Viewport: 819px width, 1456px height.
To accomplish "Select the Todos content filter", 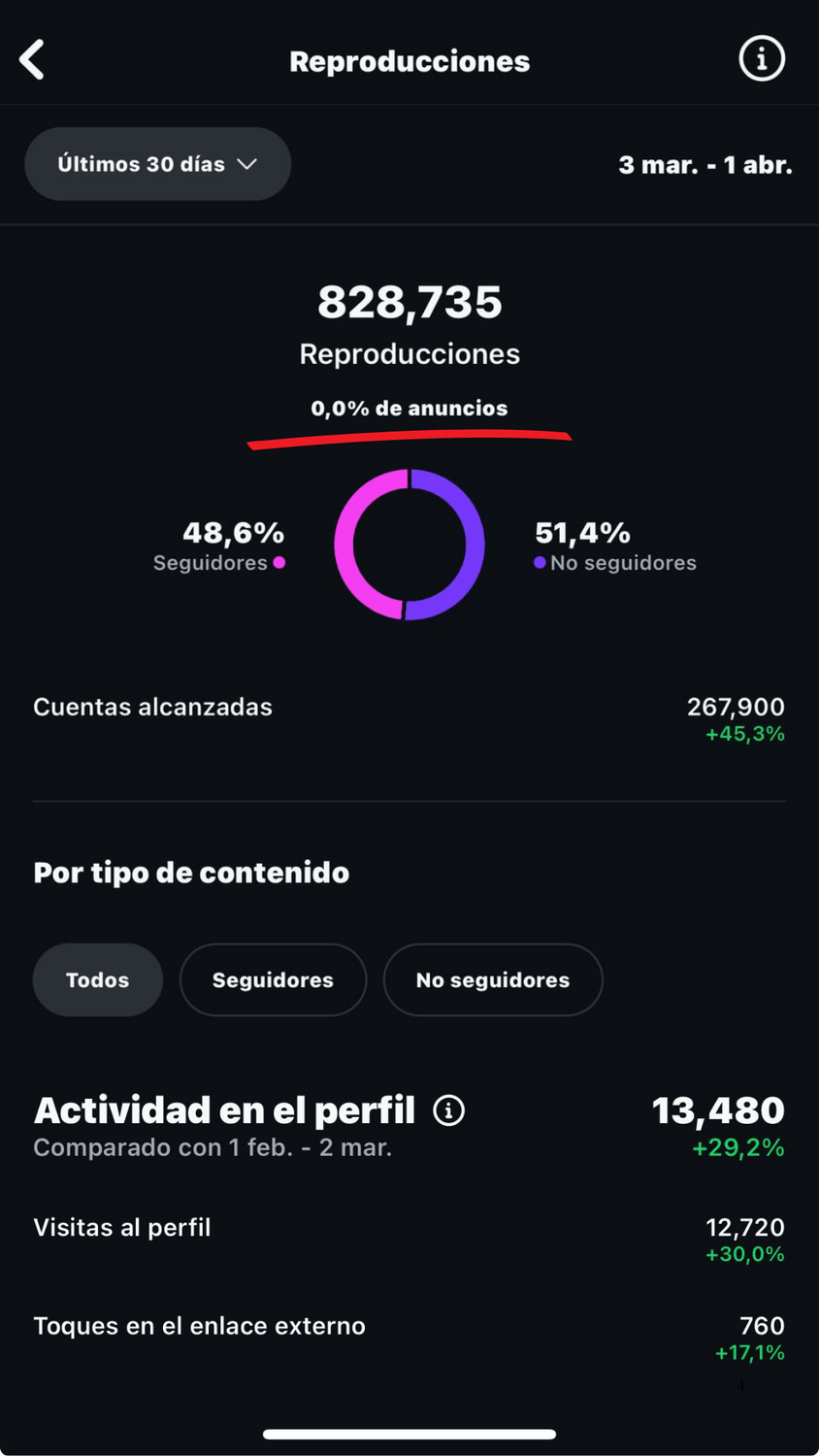I will click(97, 980).
